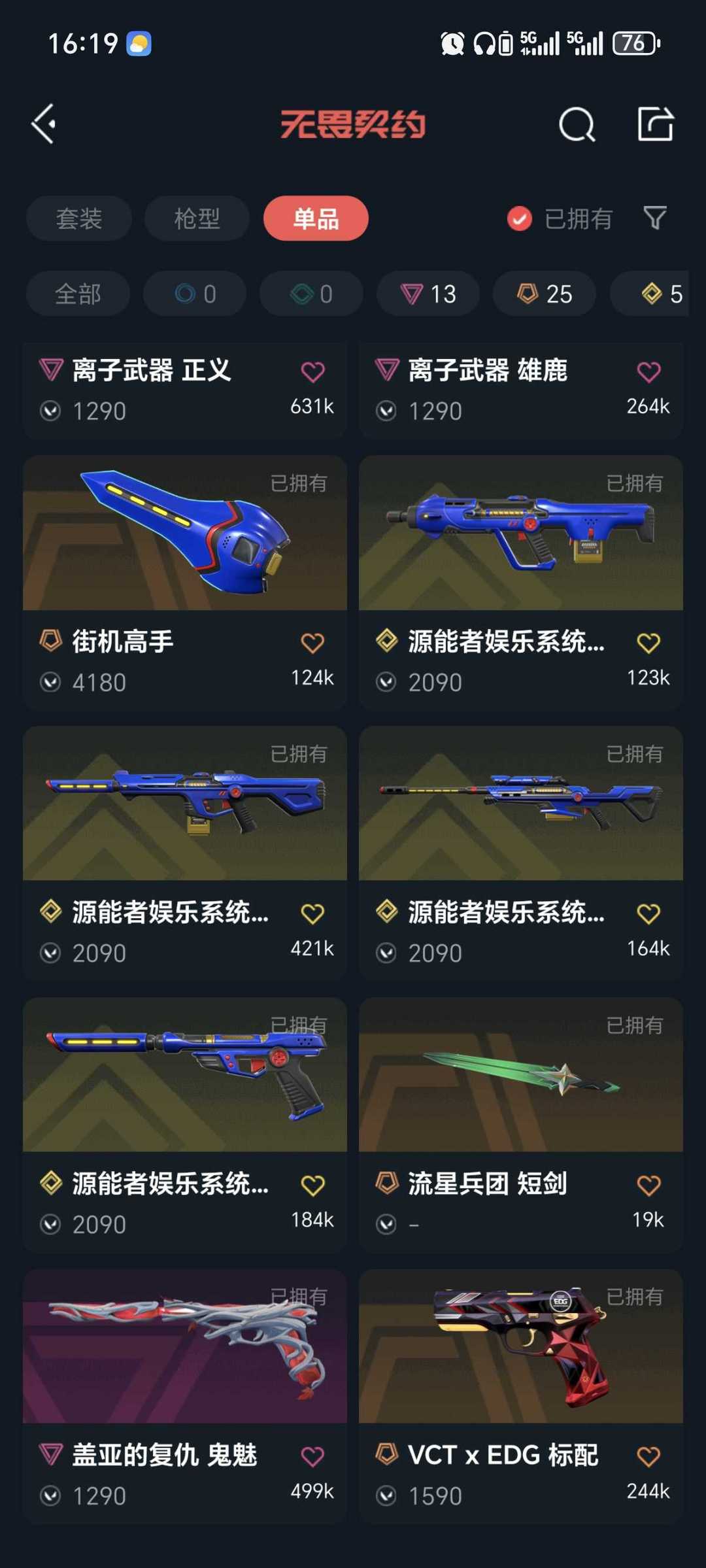Like the VCT x EDG 标配 skin
Screen dimensions: 706x1568
(648, 1456)
